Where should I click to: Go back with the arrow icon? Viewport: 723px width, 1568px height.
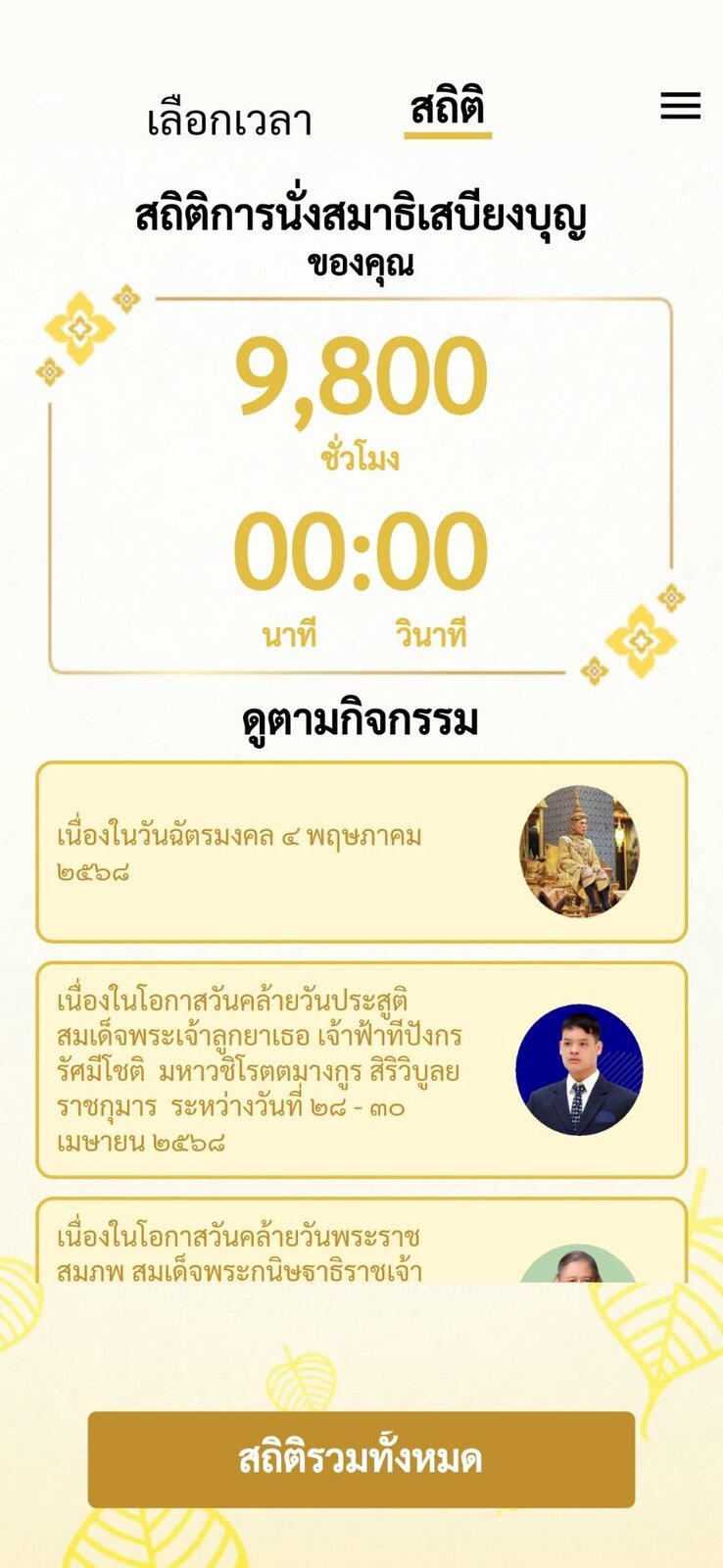47,99
